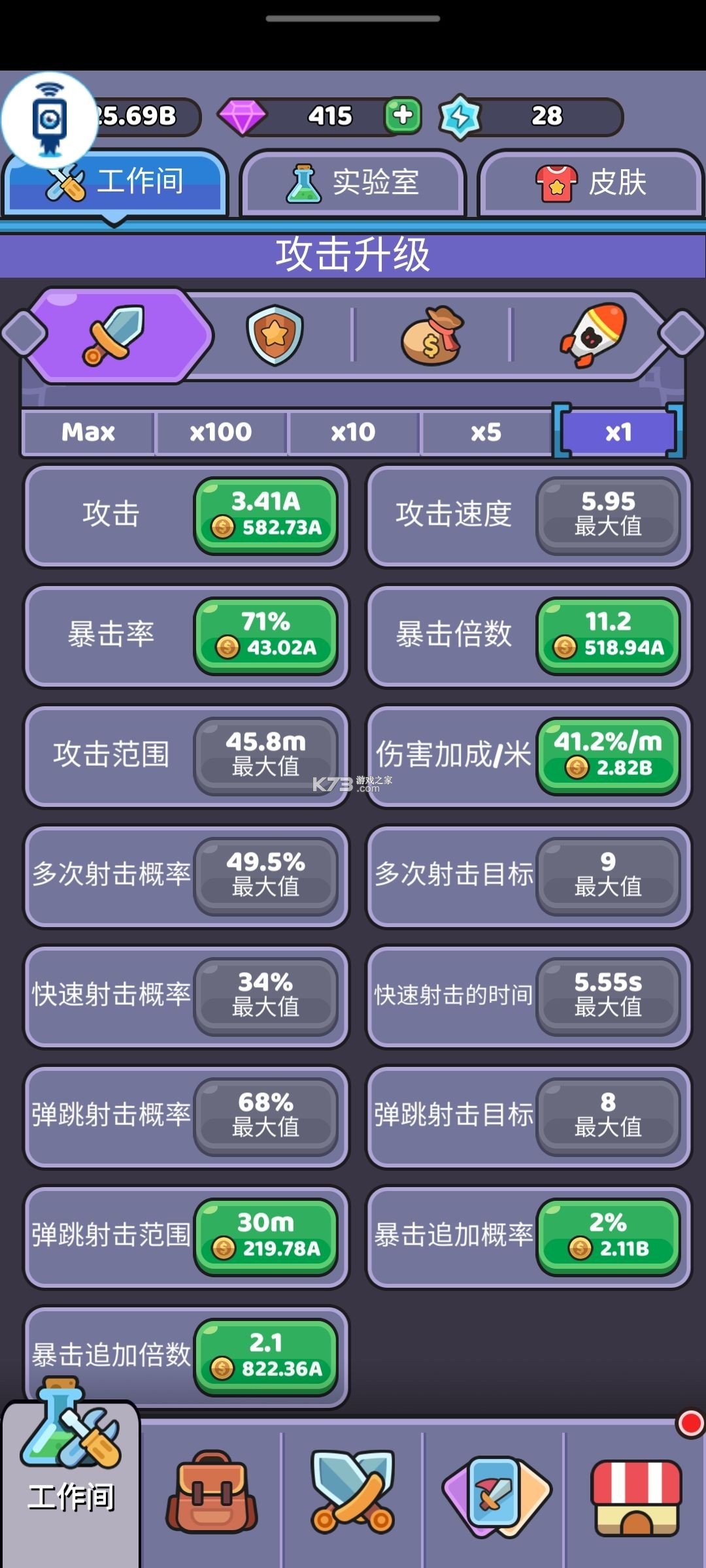Image resolution: width=706 pixels, height=1568 pixels.
Task: Open the shield defense upgrade category
Action: click(275, 335)
